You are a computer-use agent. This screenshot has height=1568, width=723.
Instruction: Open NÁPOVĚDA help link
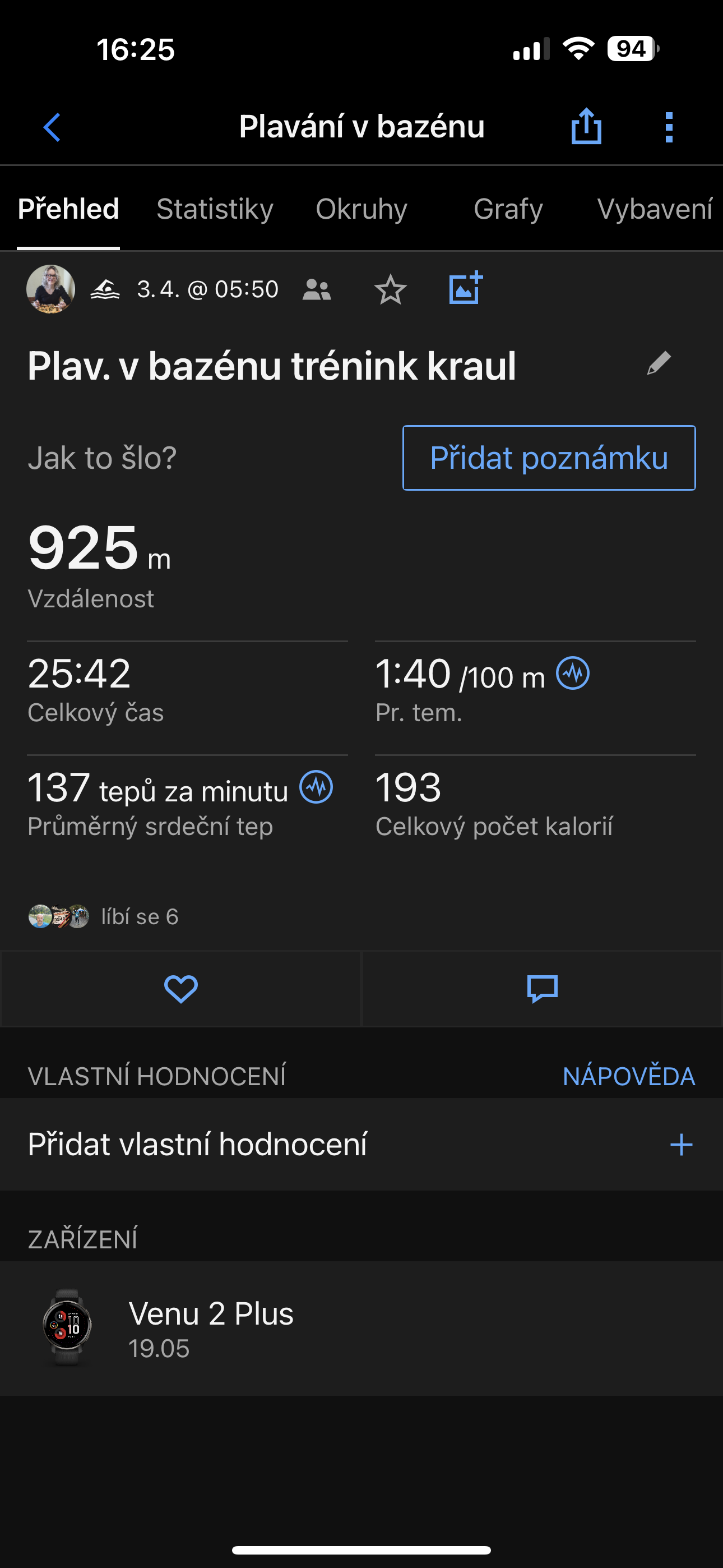click(628, 1076)
